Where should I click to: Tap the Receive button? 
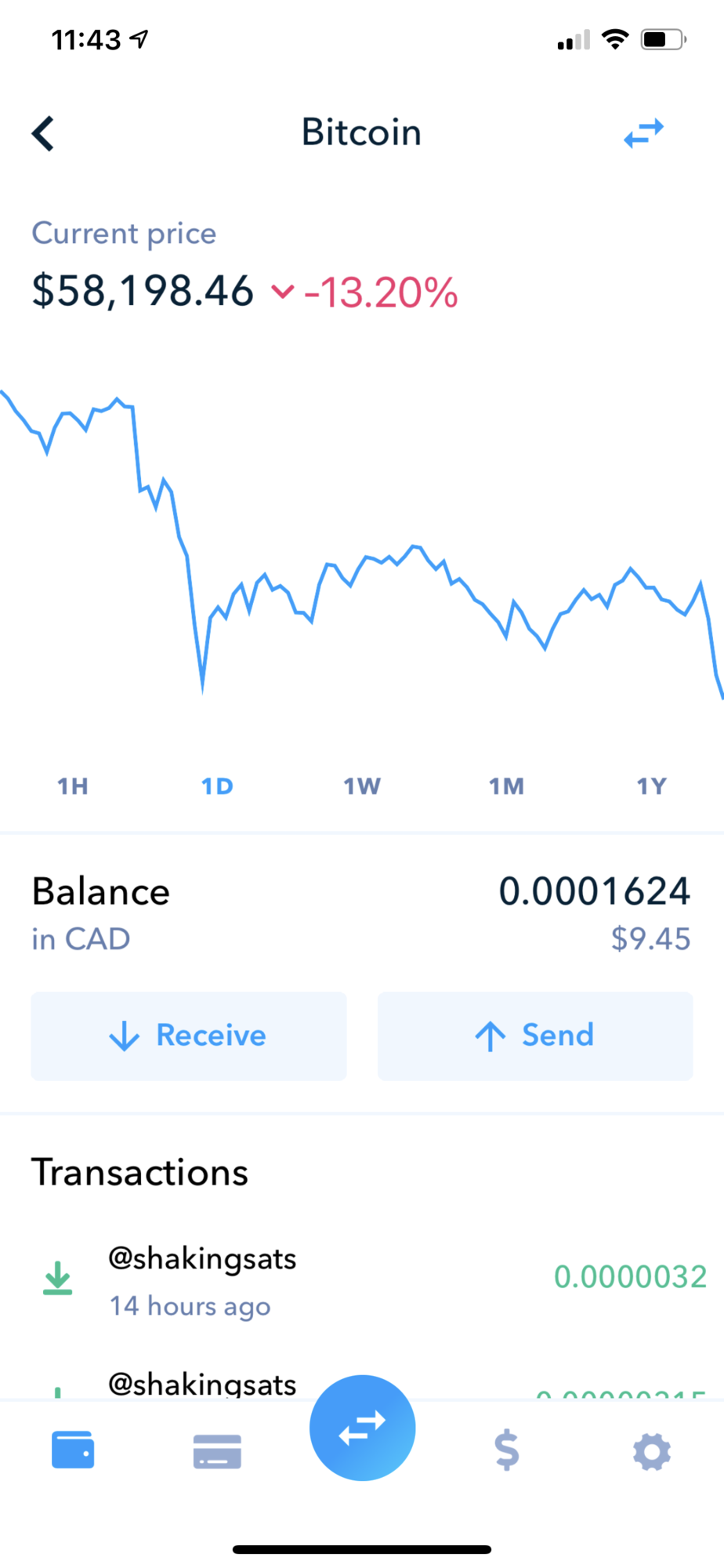click(189, 1036)
